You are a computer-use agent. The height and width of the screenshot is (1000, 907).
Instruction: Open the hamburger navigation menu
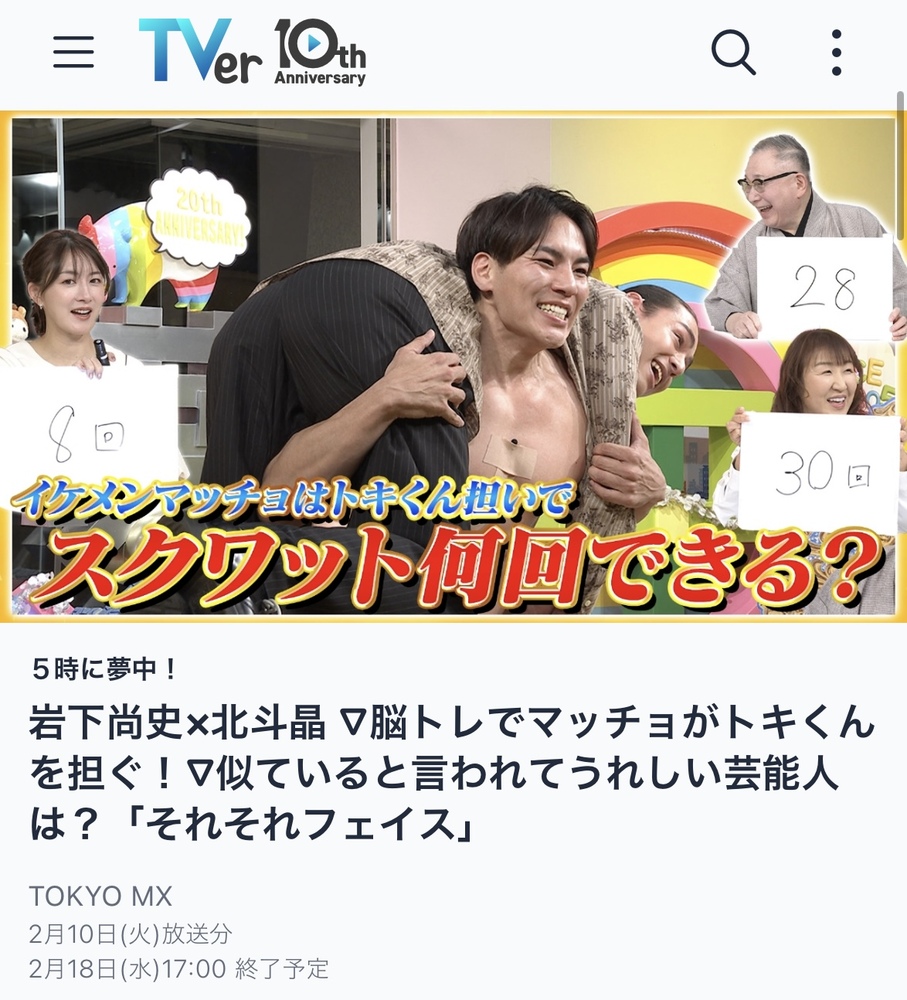[x=73, y=52]
